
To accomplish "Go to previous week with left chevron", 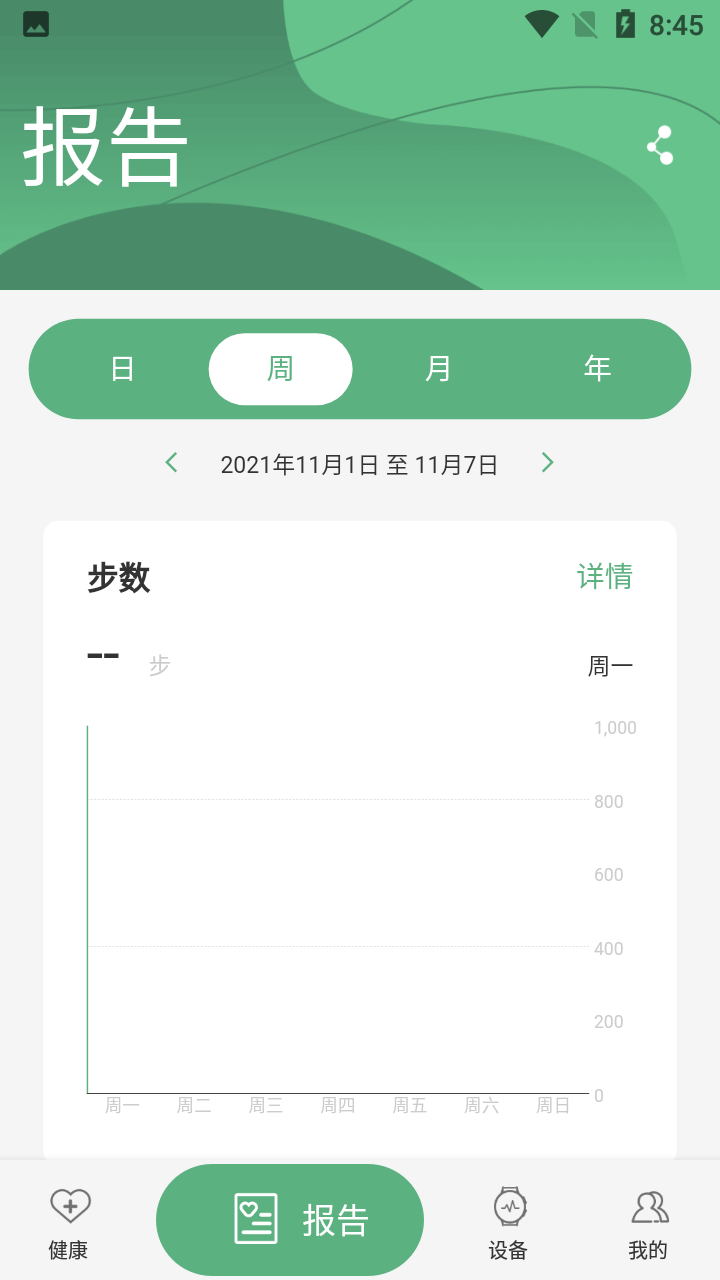I will click(171, 462).
